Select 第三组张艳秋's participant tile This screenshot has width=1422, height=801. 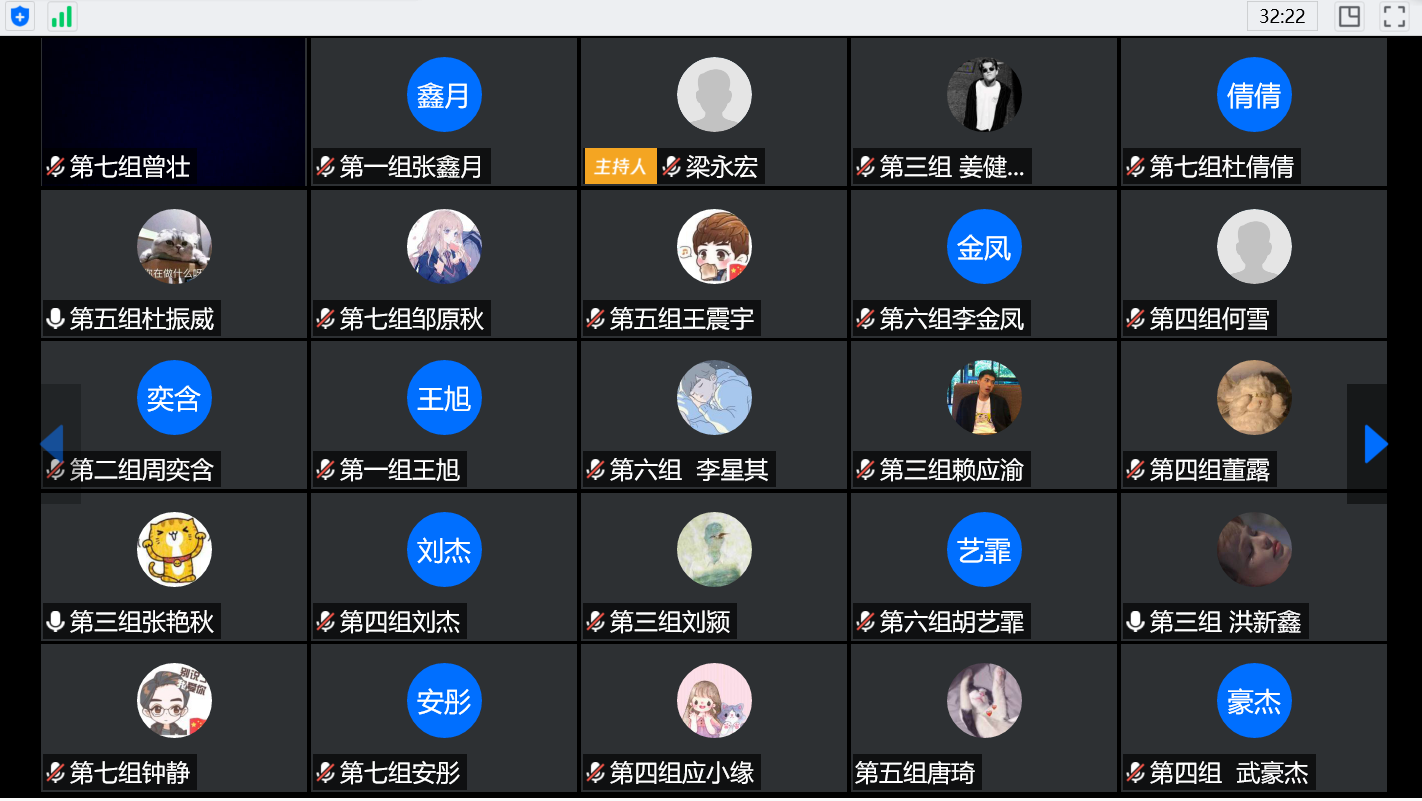click(x=174, y=566)
